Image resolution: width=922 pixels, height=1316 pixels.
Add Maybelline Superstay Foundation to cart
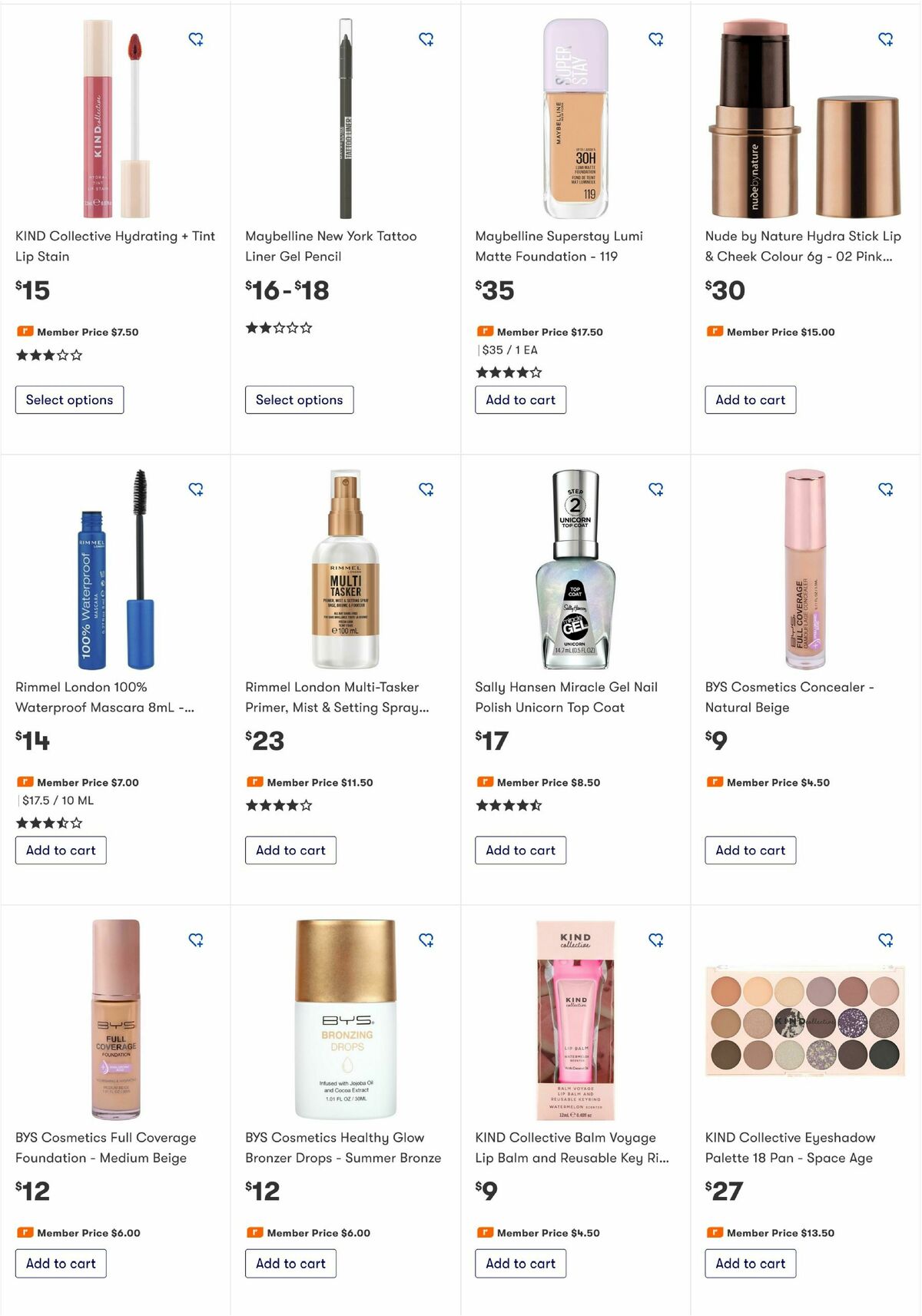(520, 399)
